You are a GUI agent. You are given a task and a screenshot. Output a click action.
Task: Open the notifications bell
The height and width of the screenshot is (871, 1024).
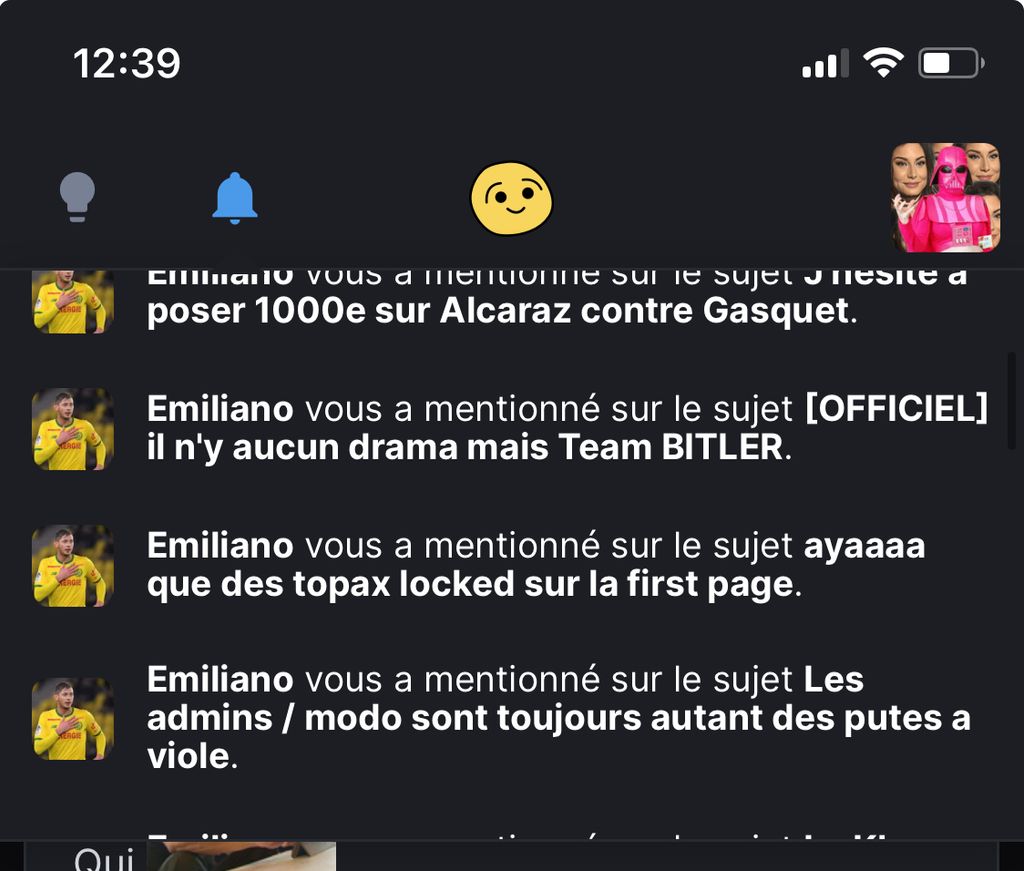[x=235, y=197]
